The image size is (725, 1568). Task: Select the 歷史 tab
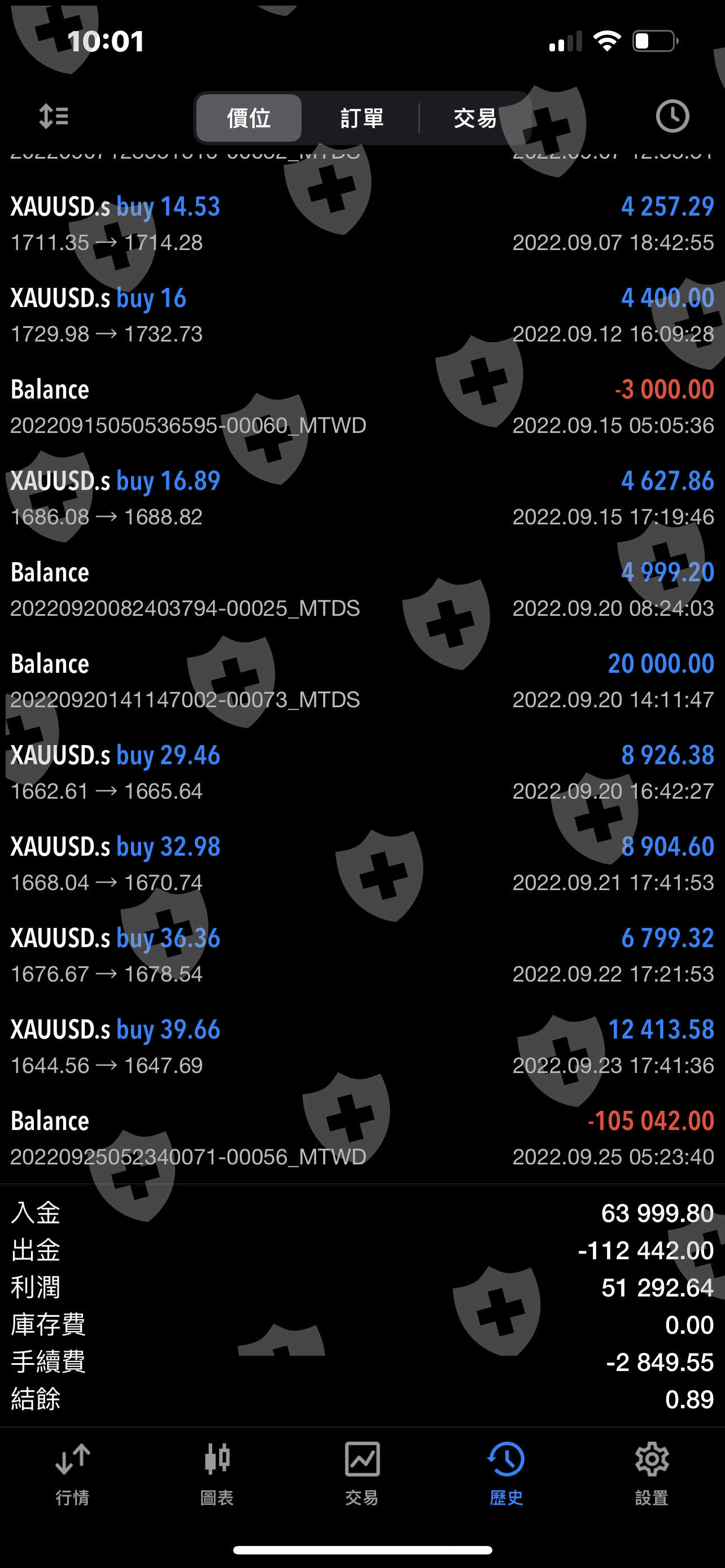[x=506, y=1473]
